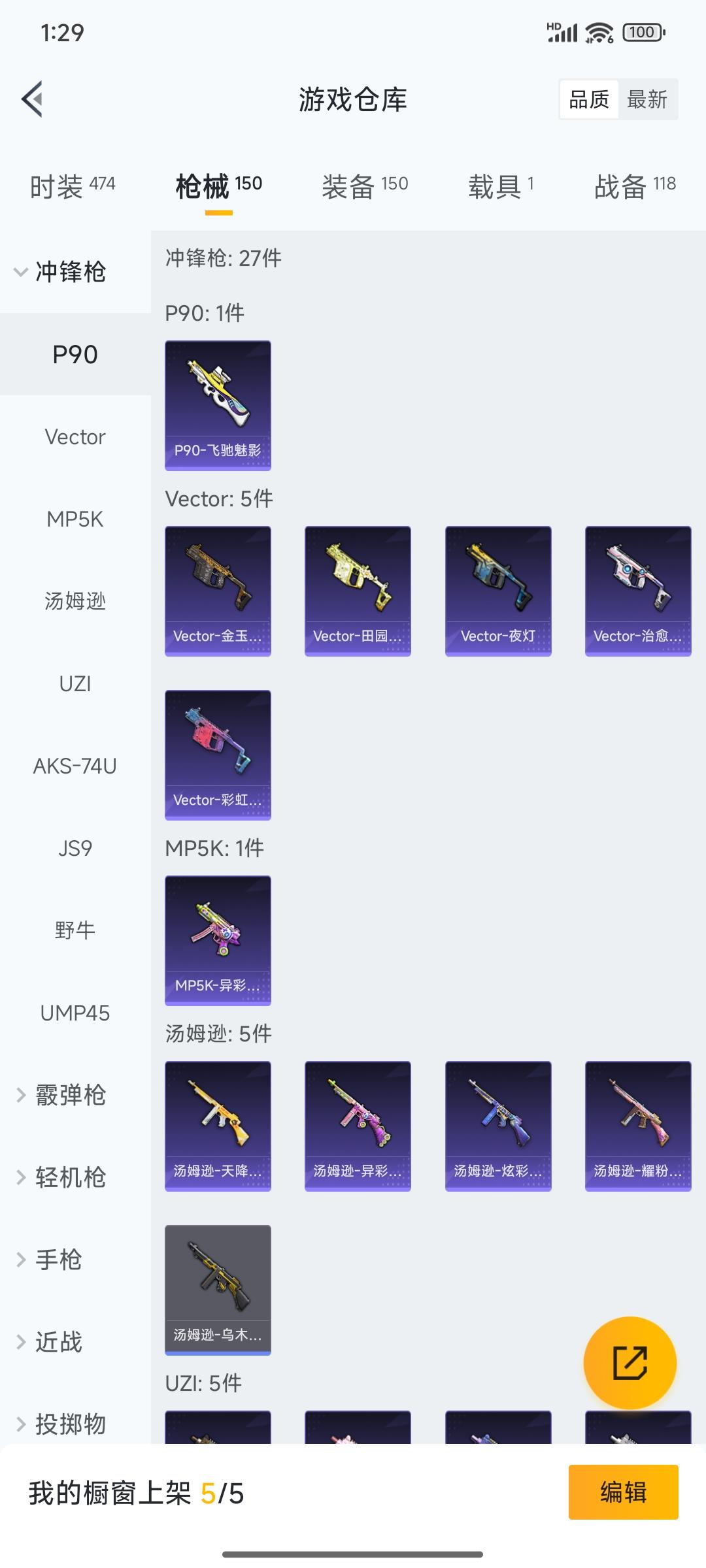Switch to the 时装 tab
This screenshot has width=706, height=1568.
click(x=72, y=186)
